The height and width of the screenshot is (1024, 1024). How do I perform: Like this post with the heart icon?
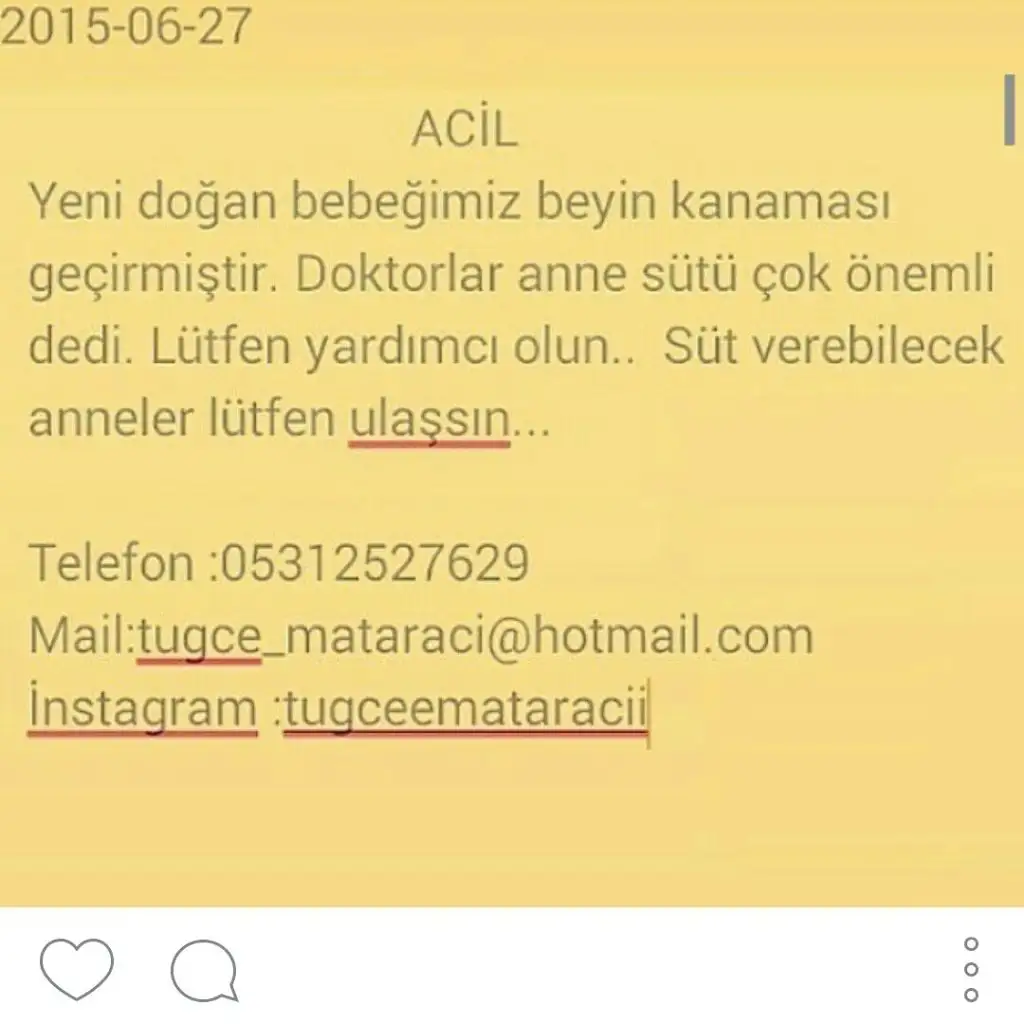(x=77, y=967)
